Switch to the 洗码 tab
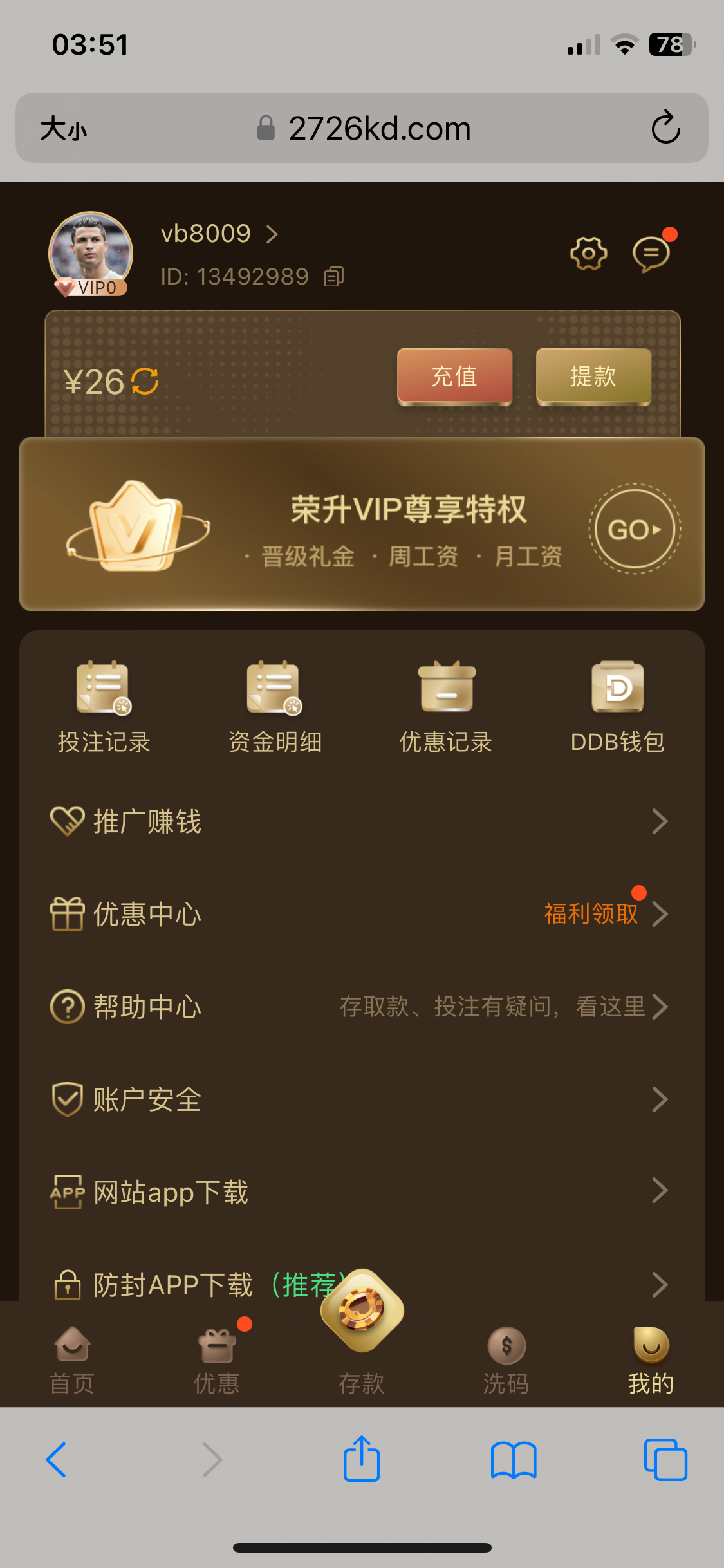Image resolution: width=724 pixels, height=1568 pixels. tap(506, 1359)
